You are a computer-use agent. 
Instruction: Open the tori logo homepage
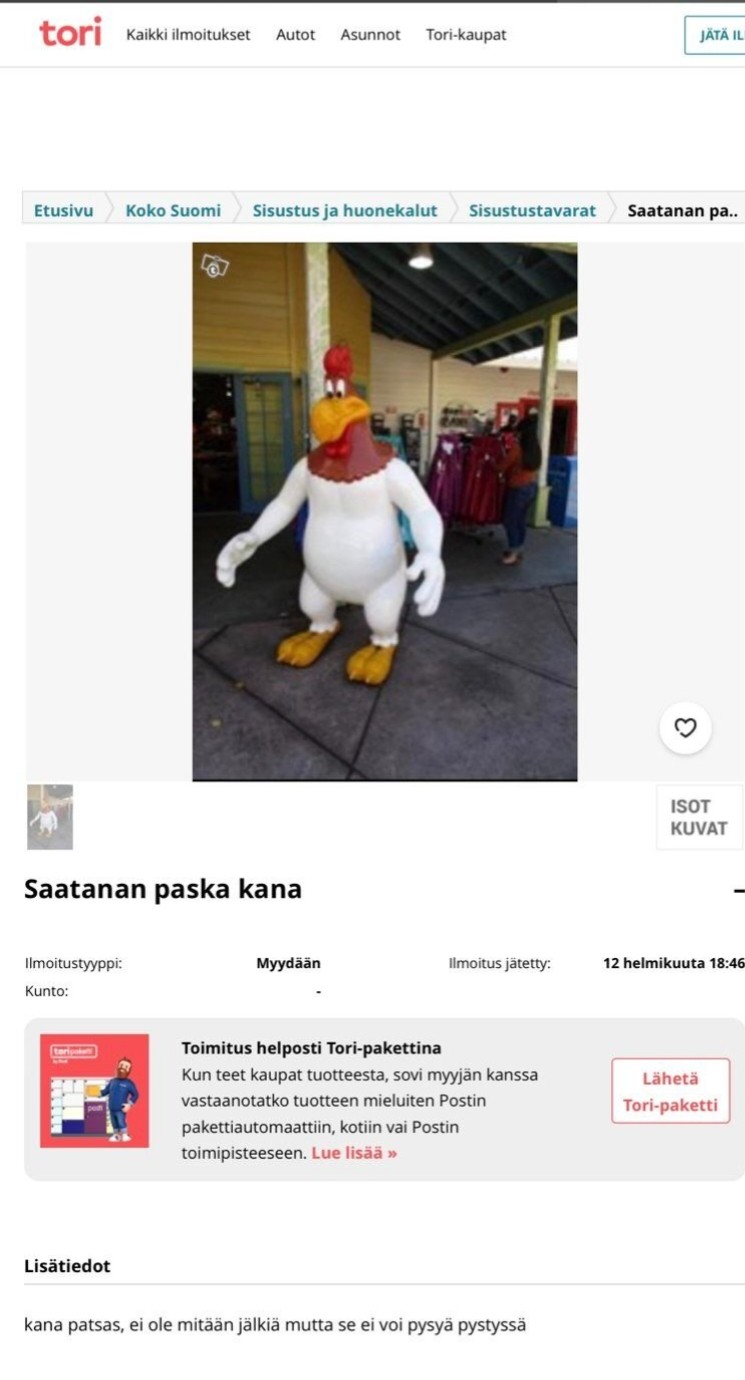[x=70, y=33]
